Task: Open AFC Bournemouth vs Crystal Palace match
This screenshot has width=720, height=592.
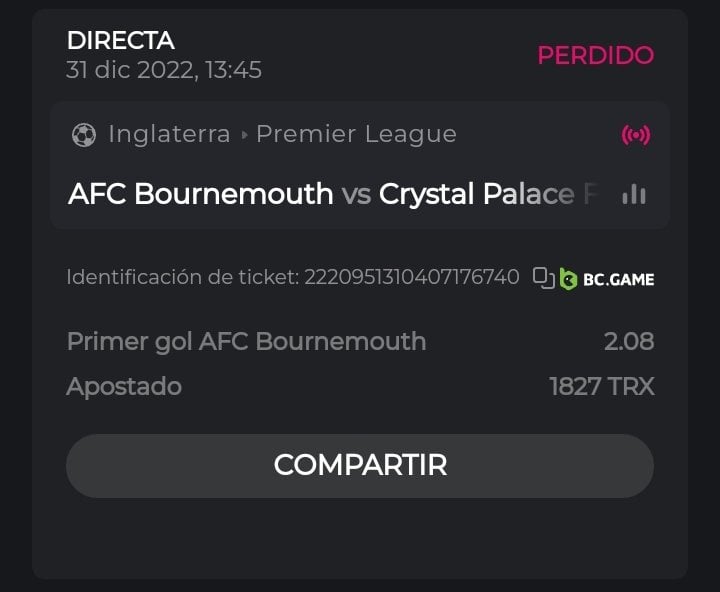Action: click(x=334, y=194)
